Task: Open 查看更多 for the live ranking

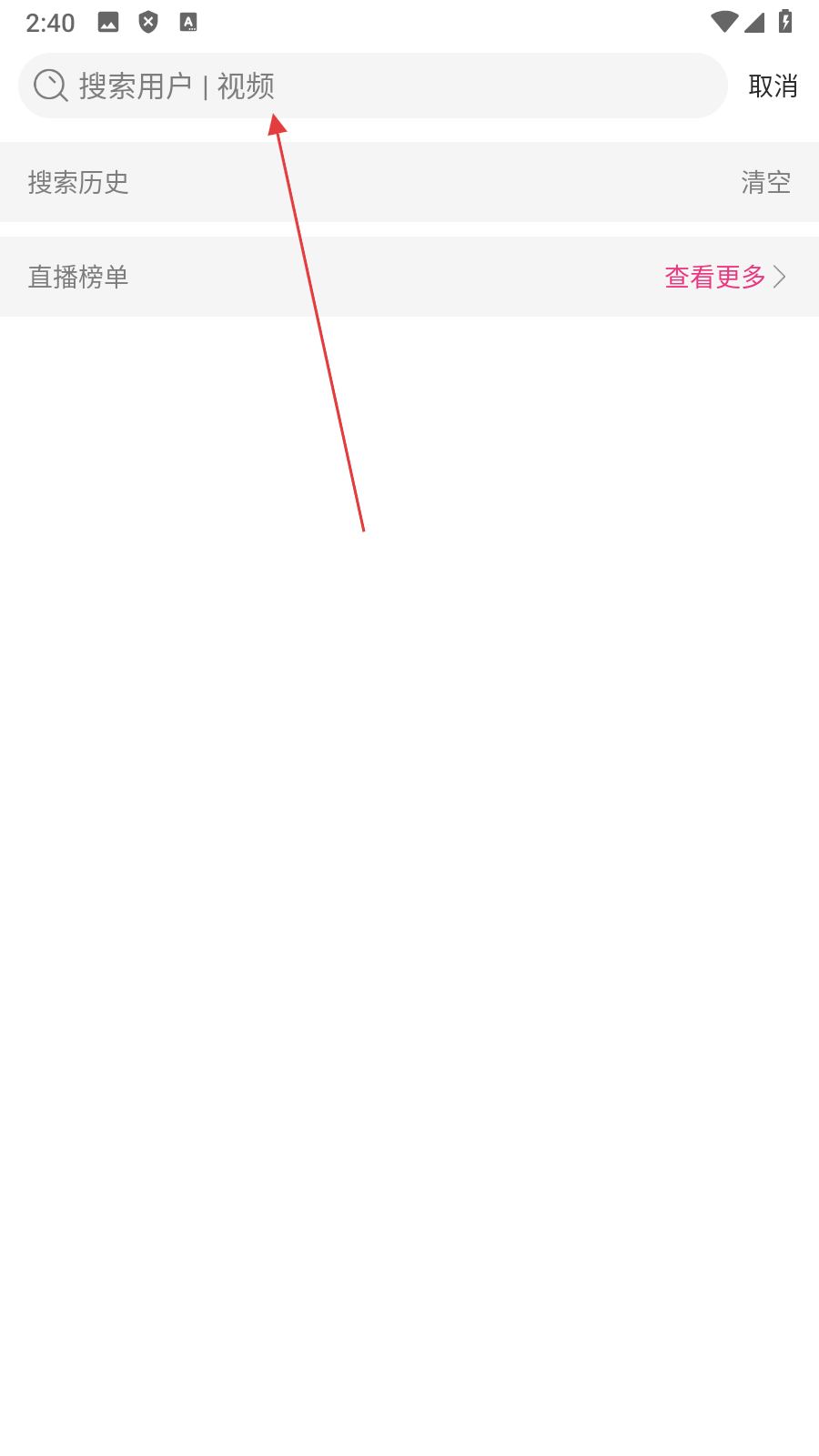Action: pos(724,277)
